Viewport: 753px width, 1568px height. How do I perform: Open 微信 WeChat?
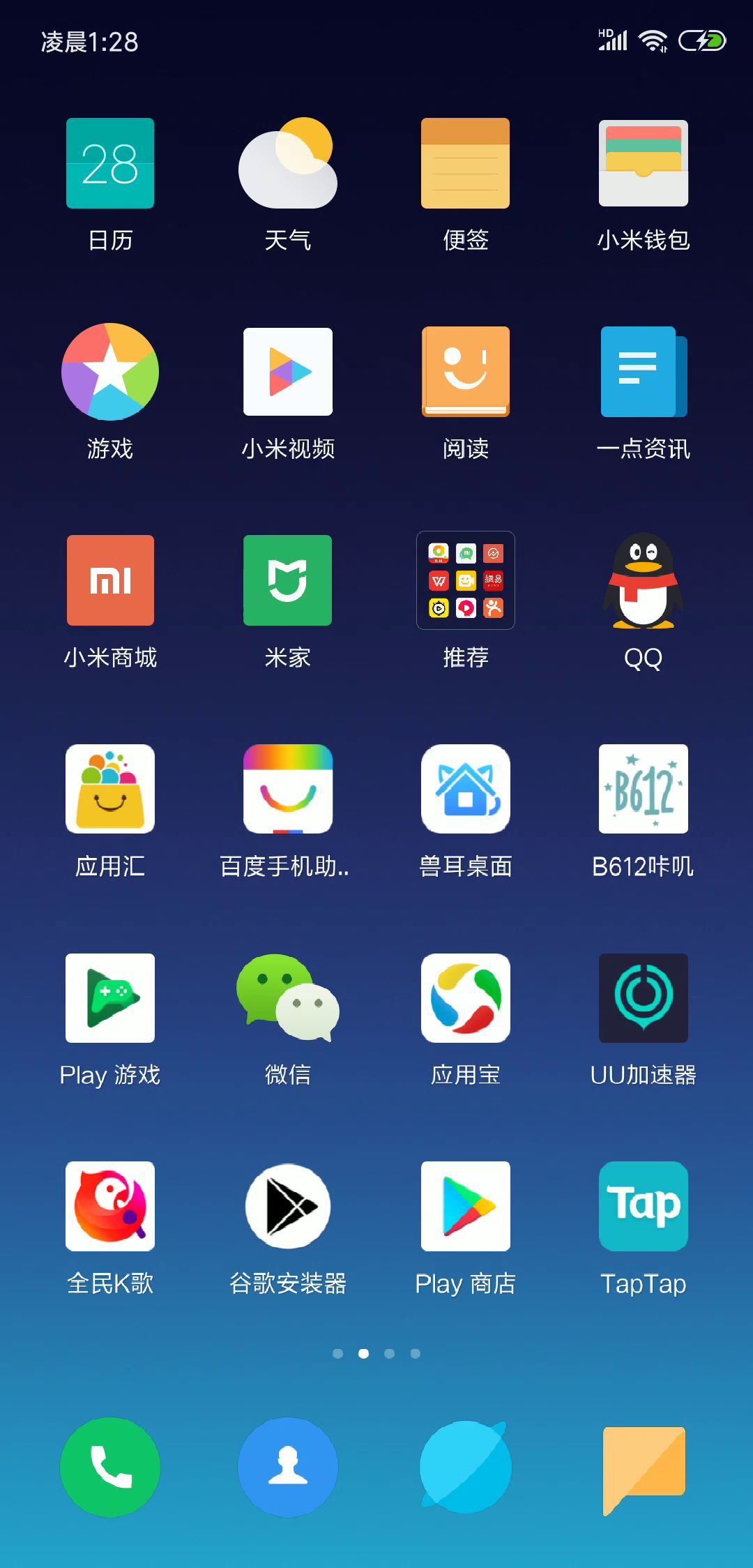(288, 998)
